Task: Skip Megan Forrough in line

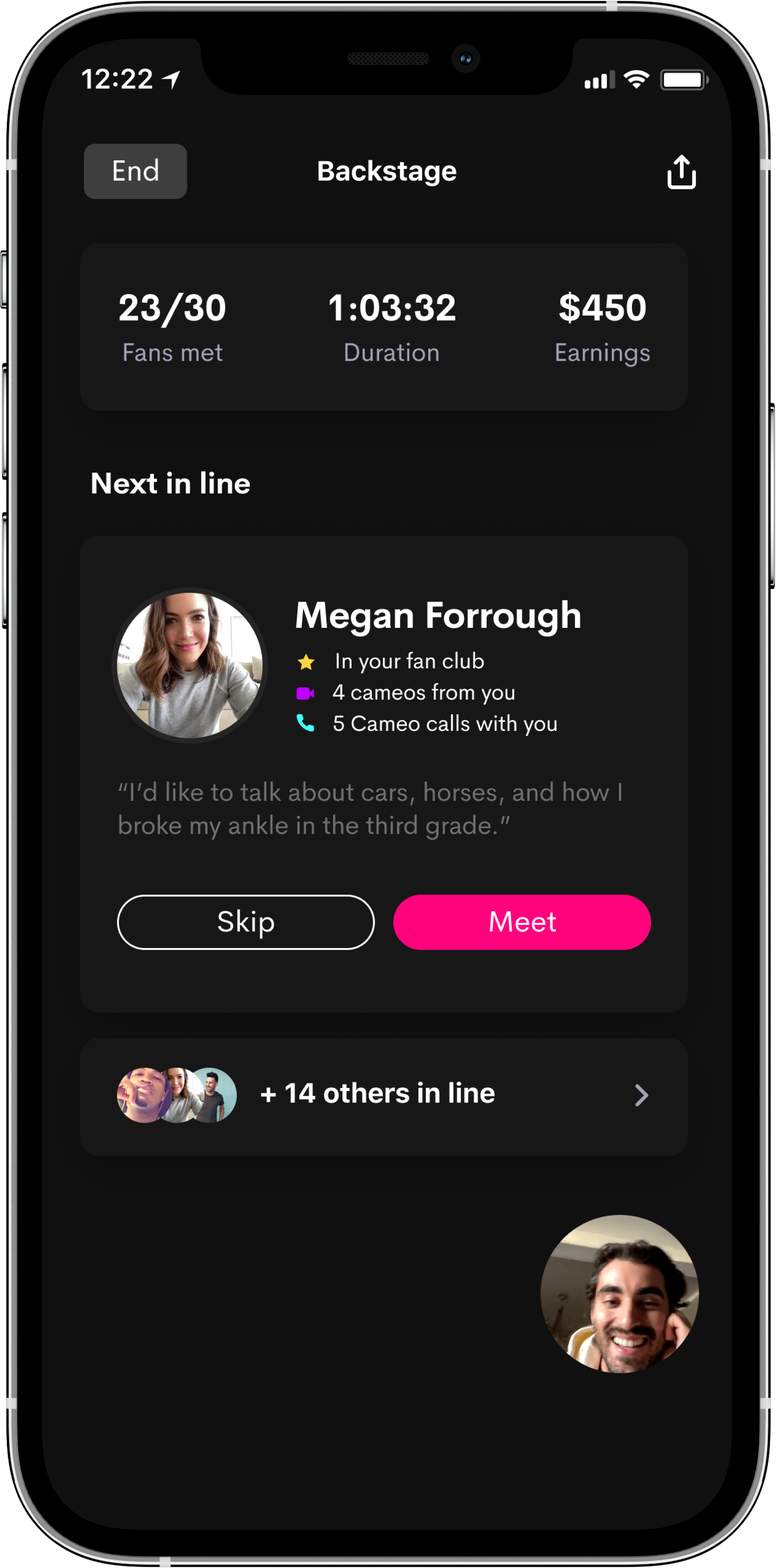Action: [246, 922]
